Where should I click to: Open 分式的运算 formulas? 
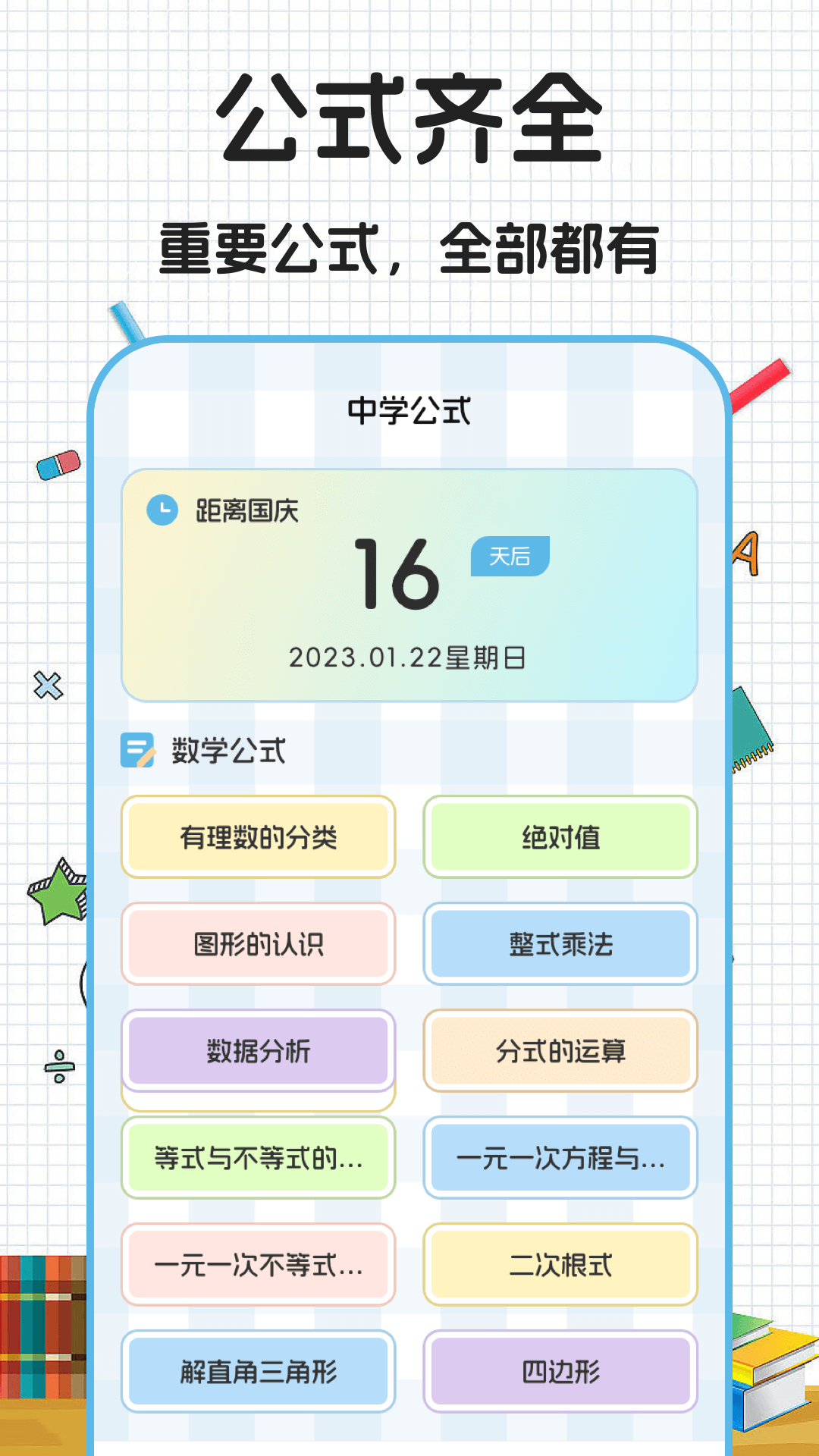(x=560, y=1052)
